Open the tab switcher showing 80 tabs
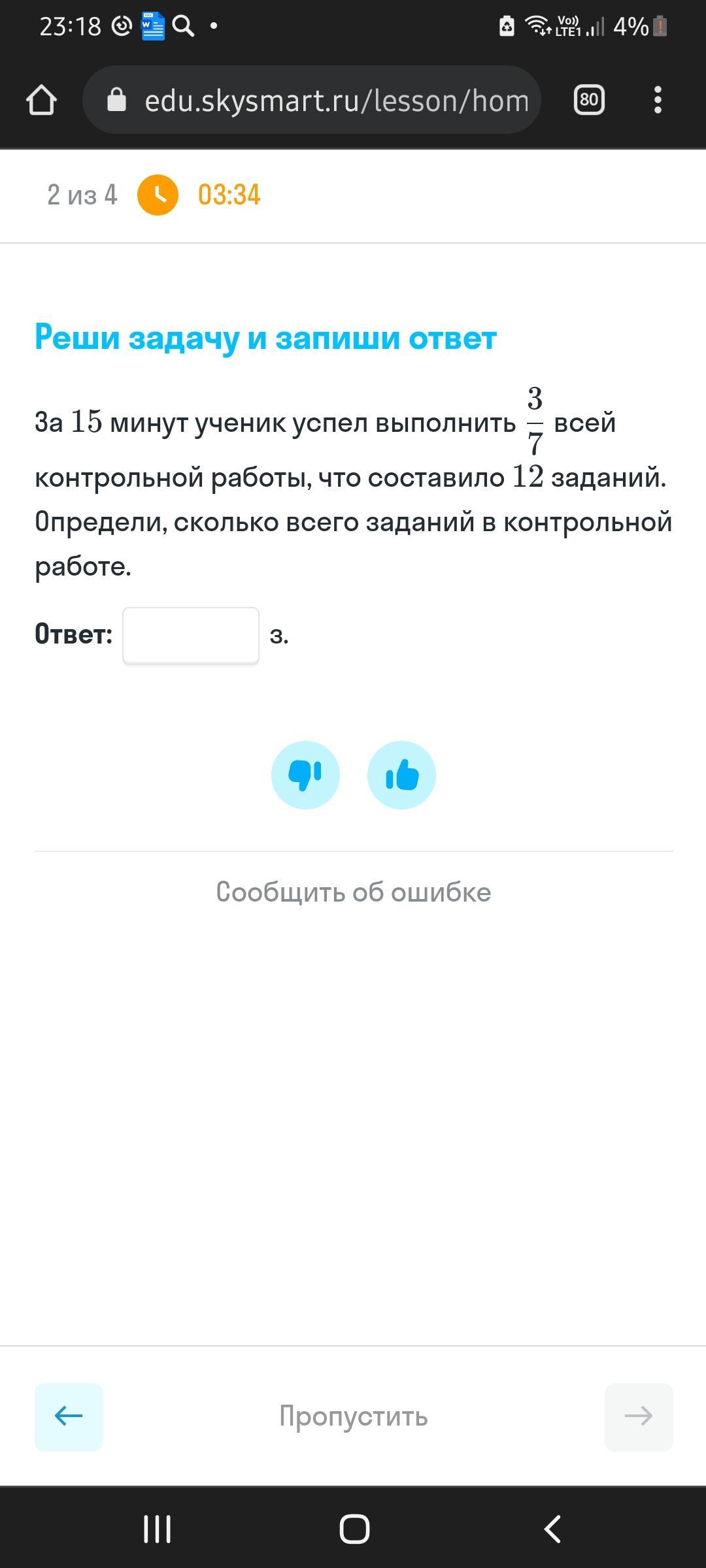Image resolution: width=706 pixels, height=1568 pixels. (588, 100)
